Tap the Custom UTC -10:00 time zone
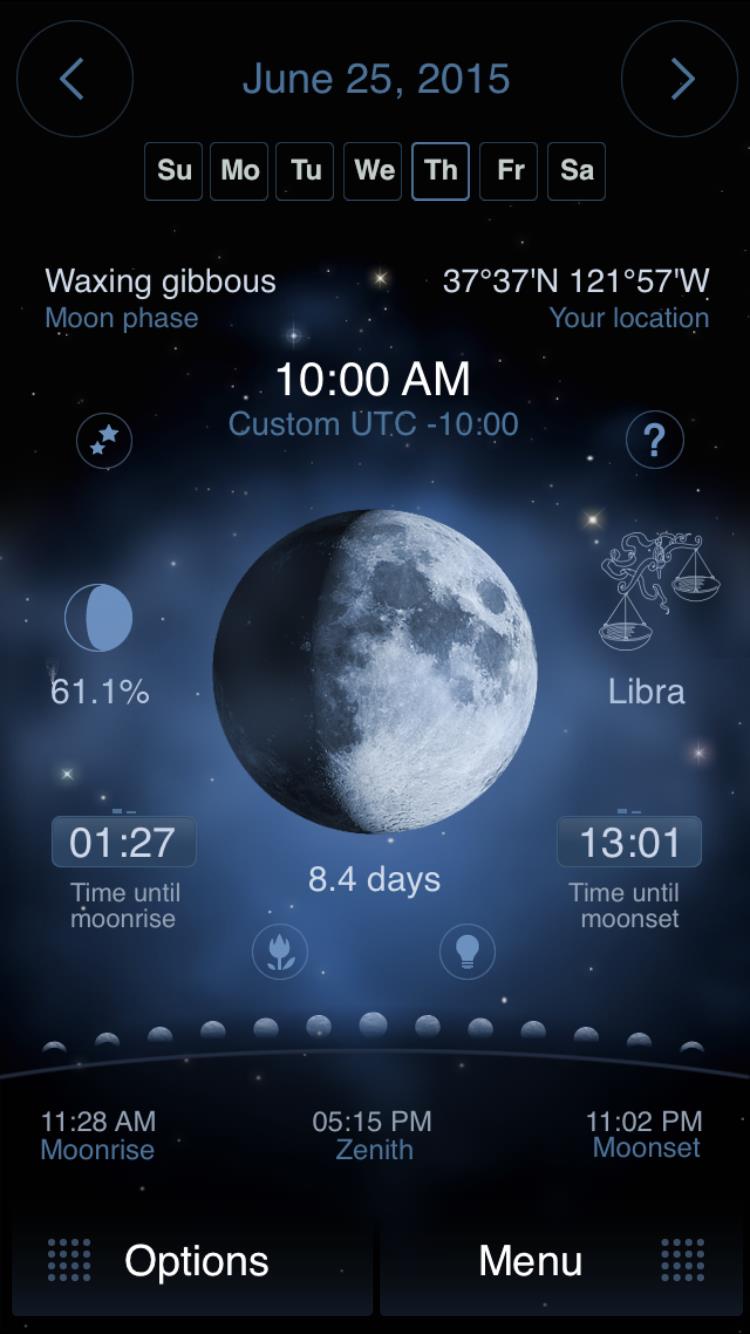This screenshot has height=1334, width=750. coord(374,424)
